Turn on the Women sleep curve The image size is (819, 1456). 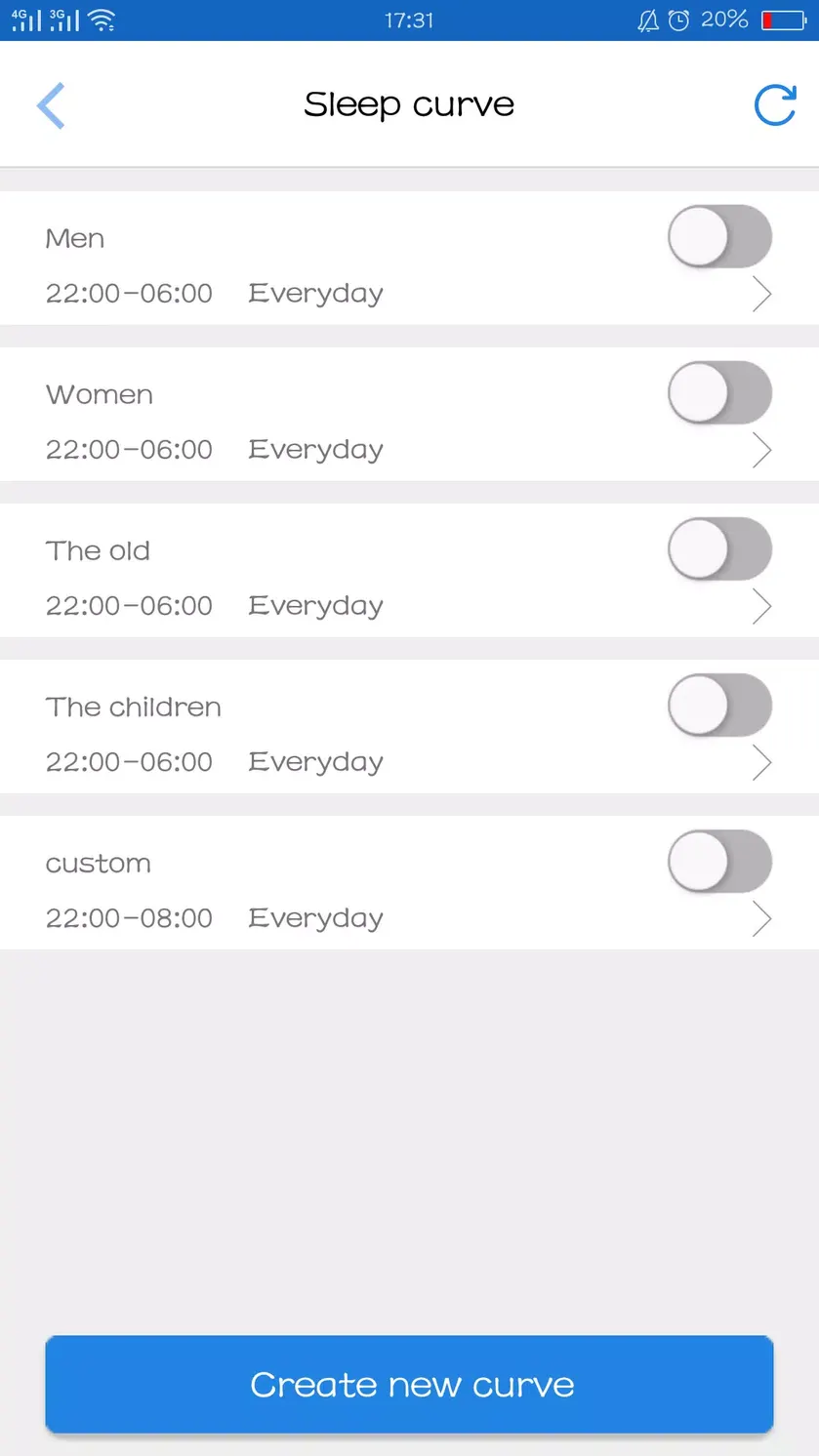tap(720, 392)
